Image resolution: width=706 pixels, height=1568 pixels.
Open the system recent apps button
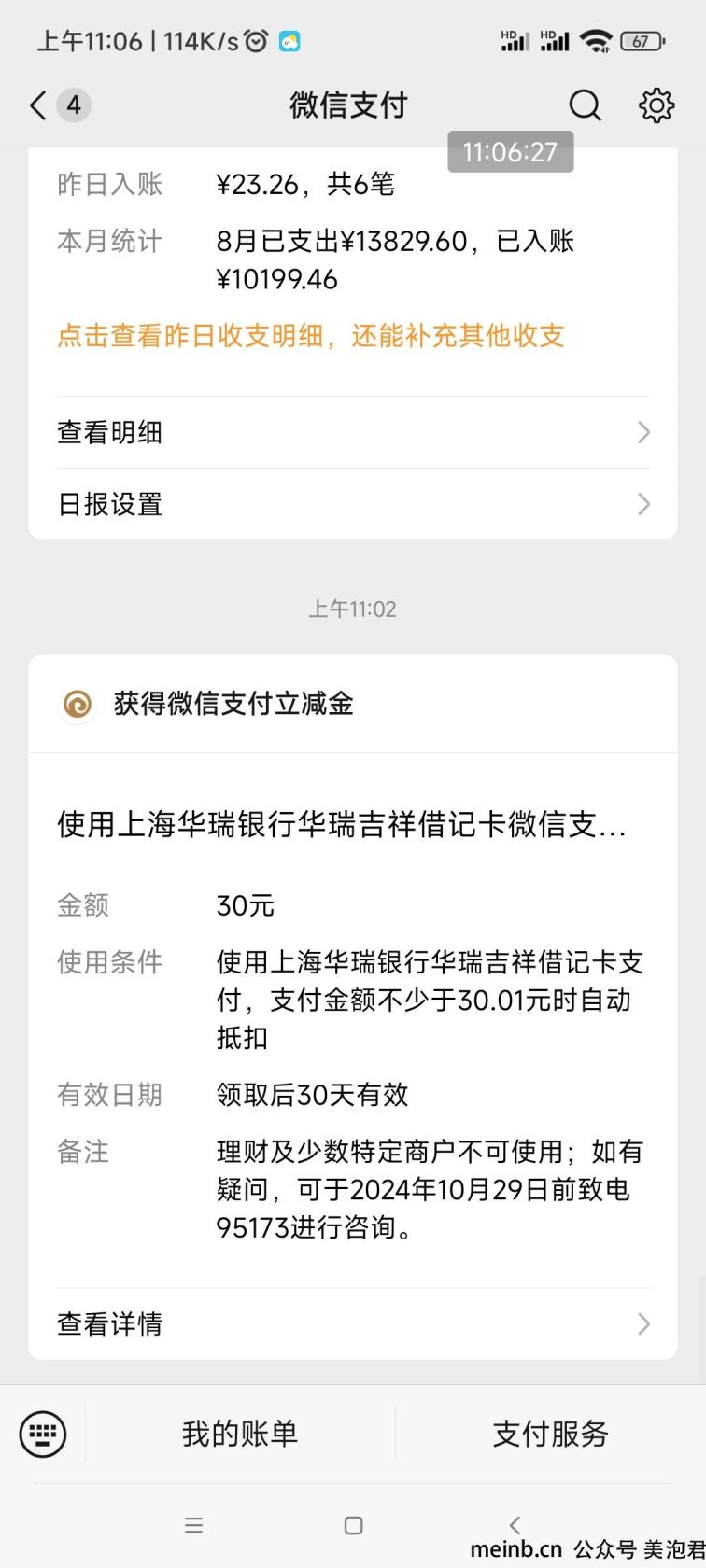[x=194, y=1525]
